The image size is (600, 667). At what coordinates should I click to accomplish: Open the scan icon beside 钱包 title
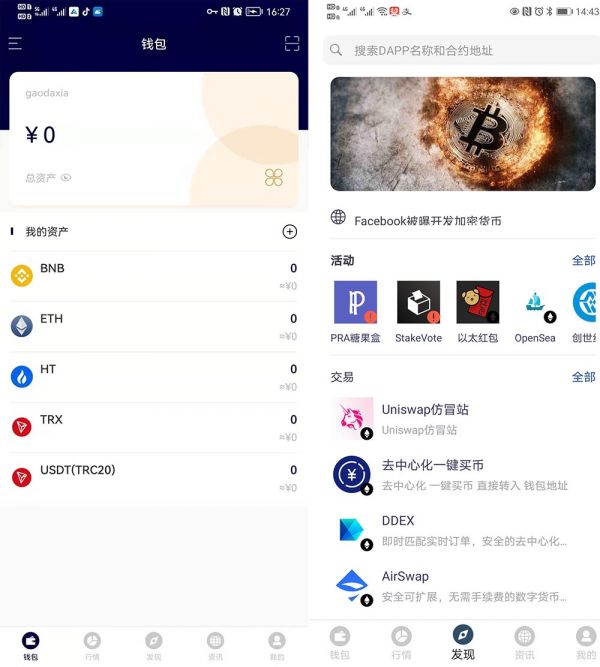click(x=291, y=44)
